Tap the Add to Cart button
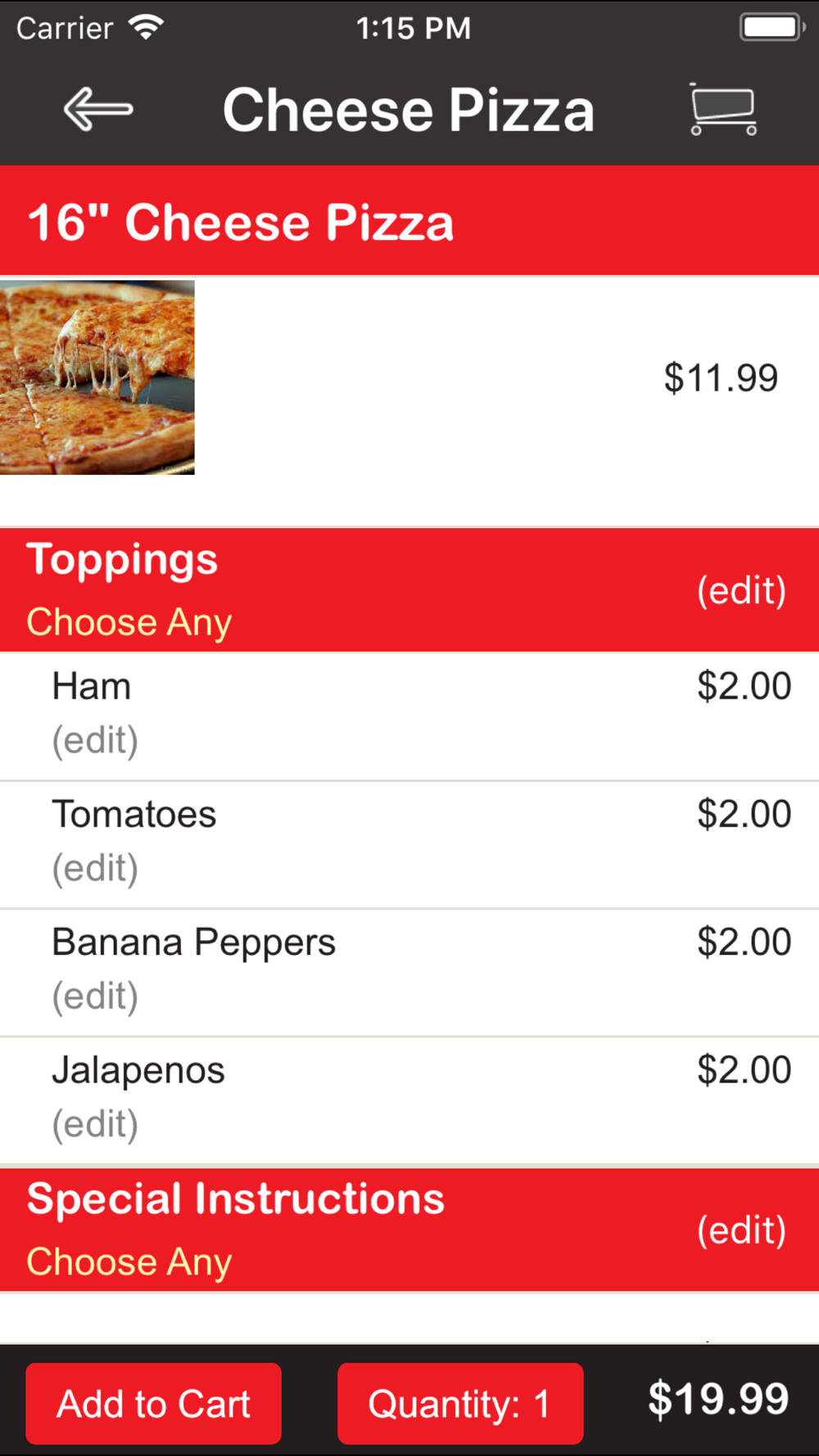819x1456 pixels. (154, 1404)
